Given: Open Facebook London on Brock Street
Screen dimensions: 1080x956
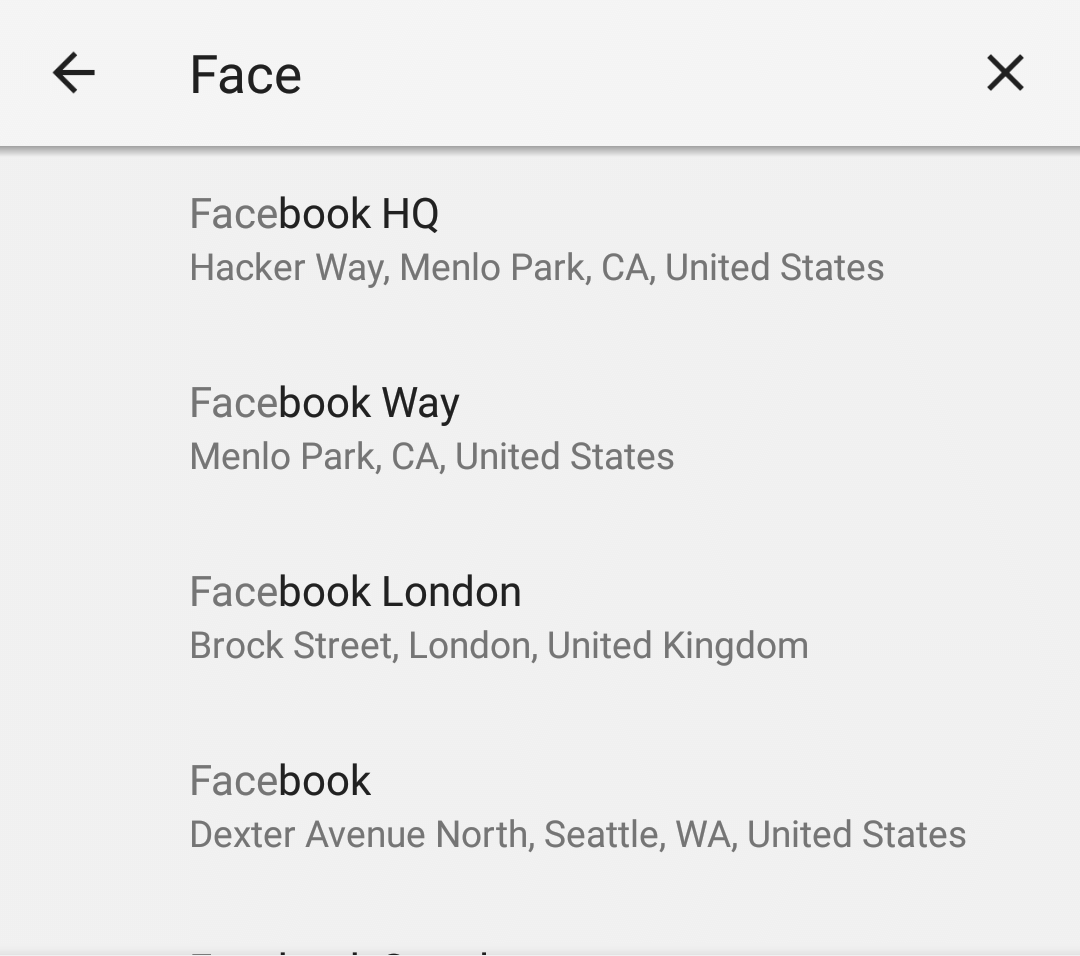Looking at the screenshot, I should (498, 618).
